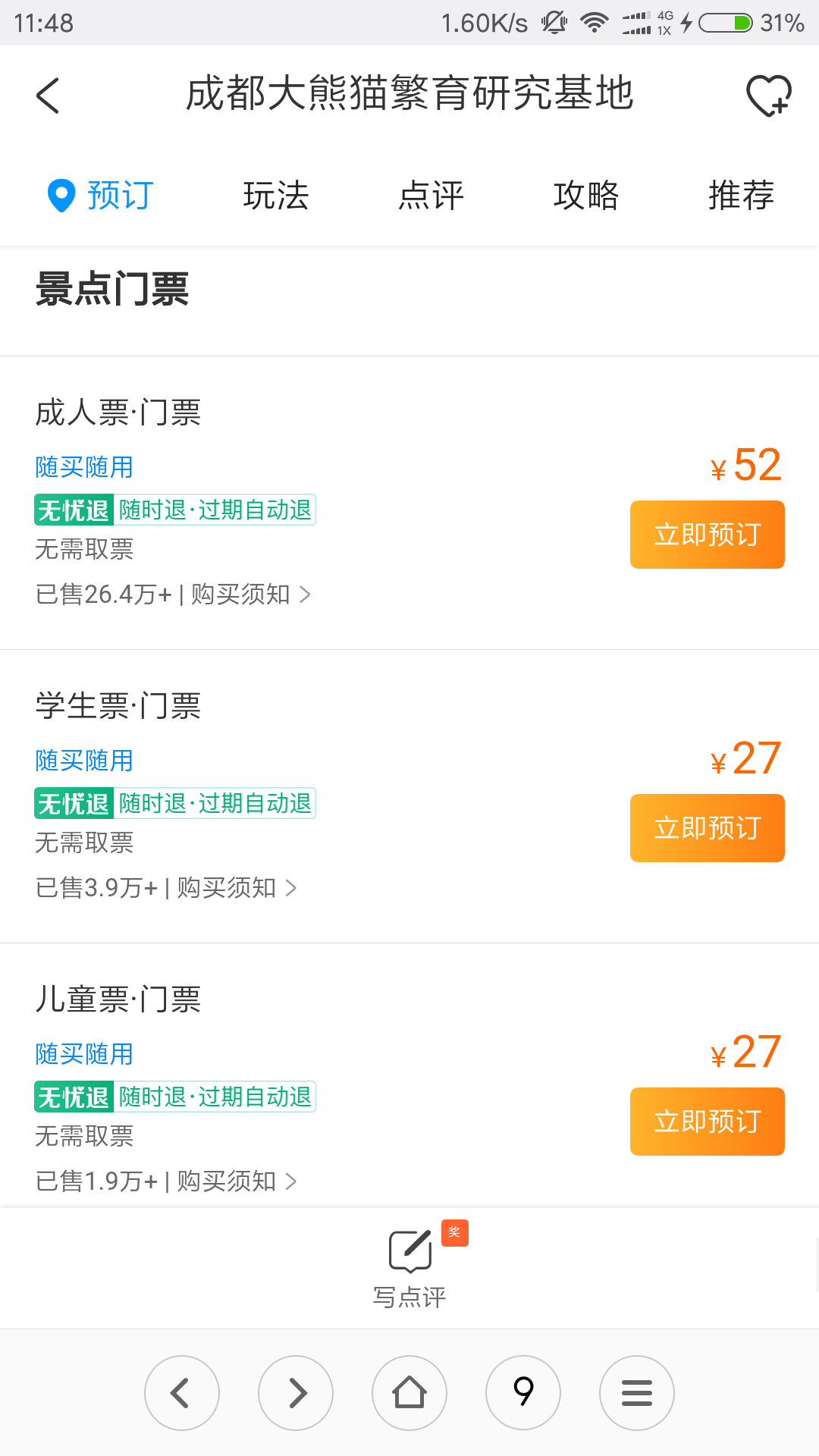Go to browser home page
Screen dimensions: 819x1456
pos(409,1393)
